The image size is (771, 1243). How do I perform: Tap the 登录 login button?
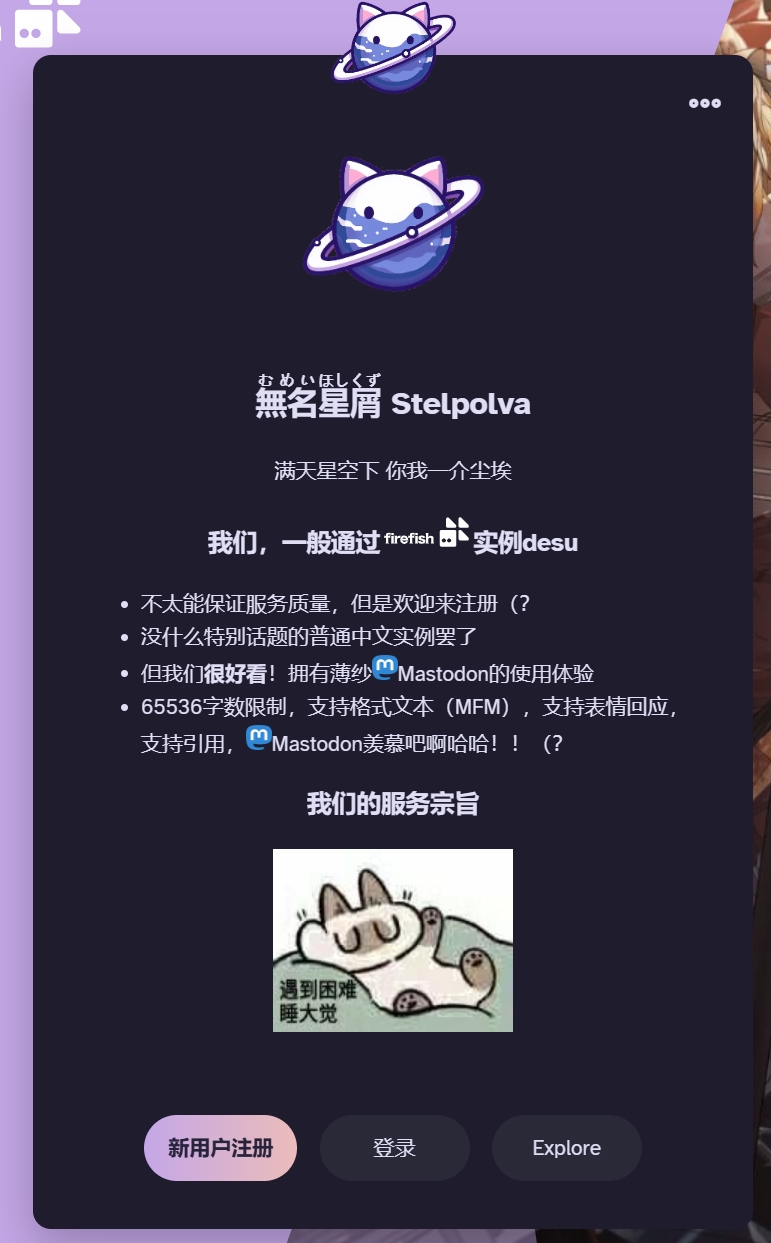[x=394, y=1148]
